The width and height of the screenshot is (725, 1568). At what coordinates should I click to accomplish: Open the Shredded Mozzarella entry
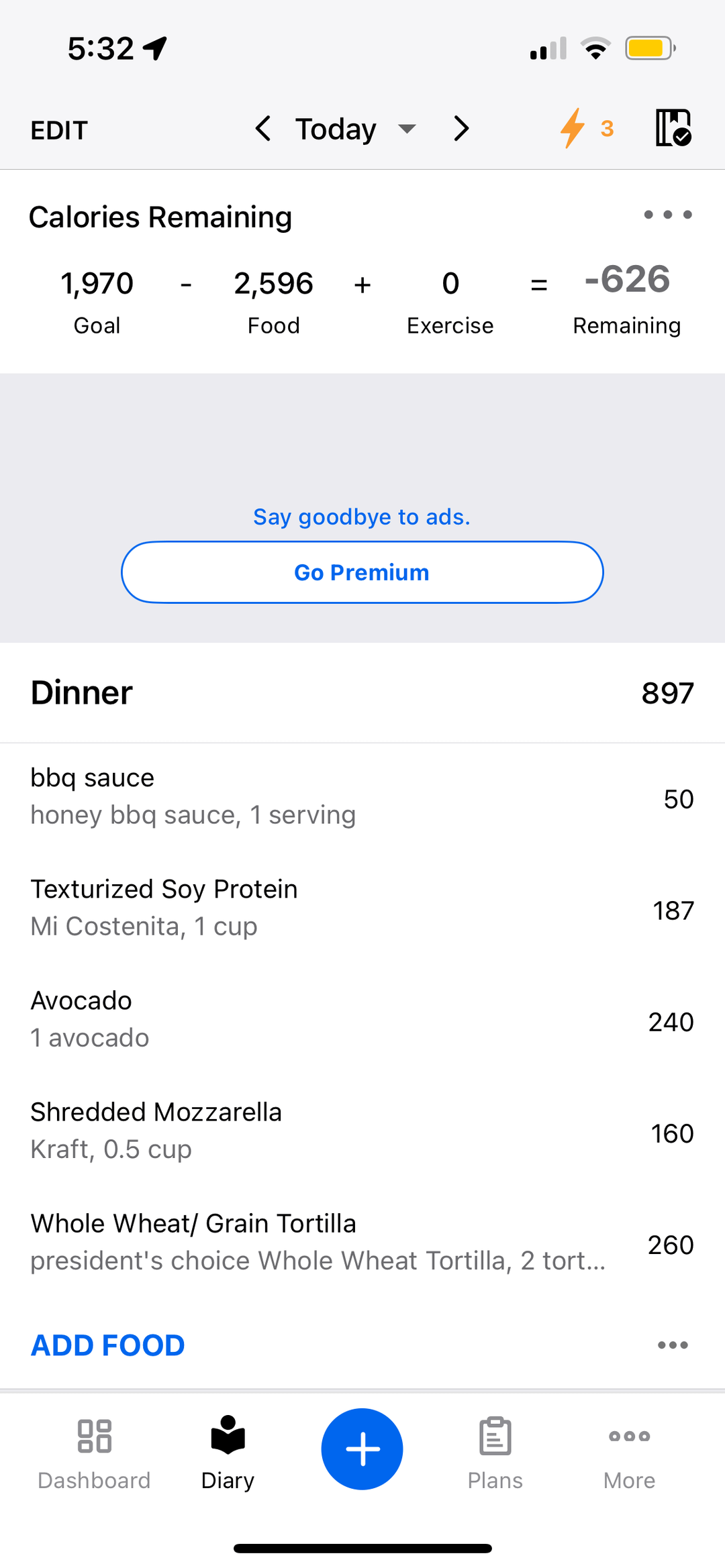(x=362, y=1131)
